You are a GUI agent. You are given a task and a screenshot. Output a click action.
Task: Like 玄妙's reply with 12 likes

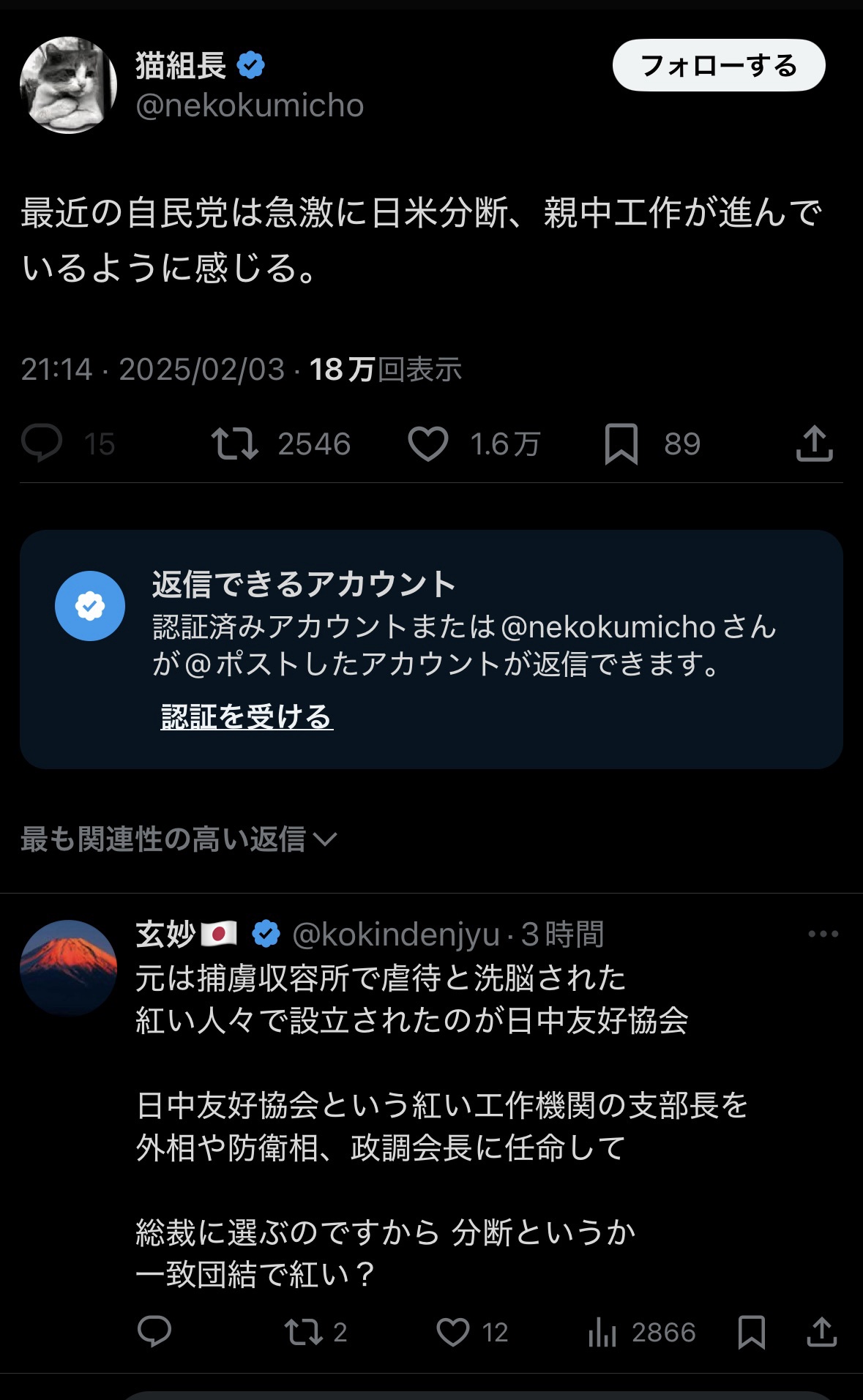pyautogui.click(x=453, y=1331)
